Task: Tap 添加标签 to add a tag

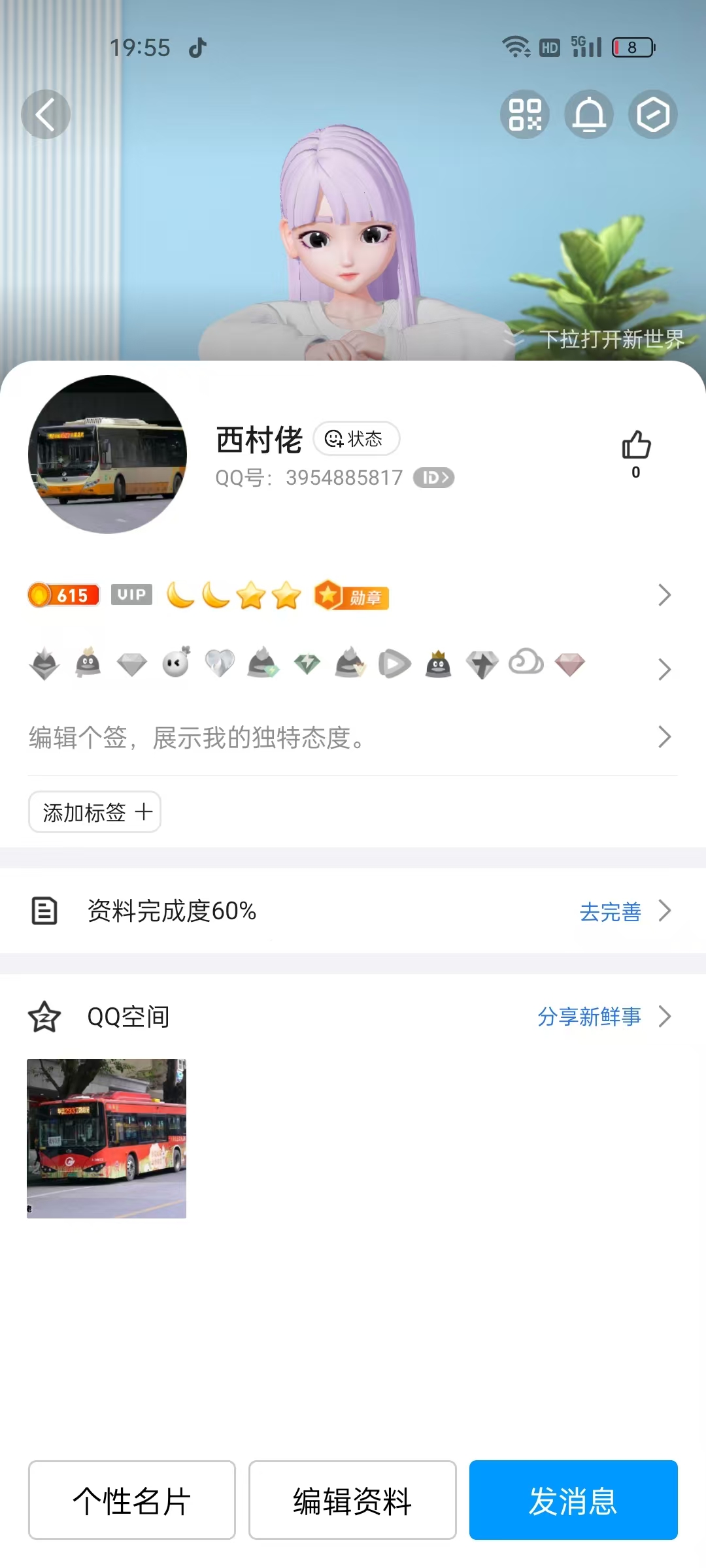Action: [x=95, y=812]
